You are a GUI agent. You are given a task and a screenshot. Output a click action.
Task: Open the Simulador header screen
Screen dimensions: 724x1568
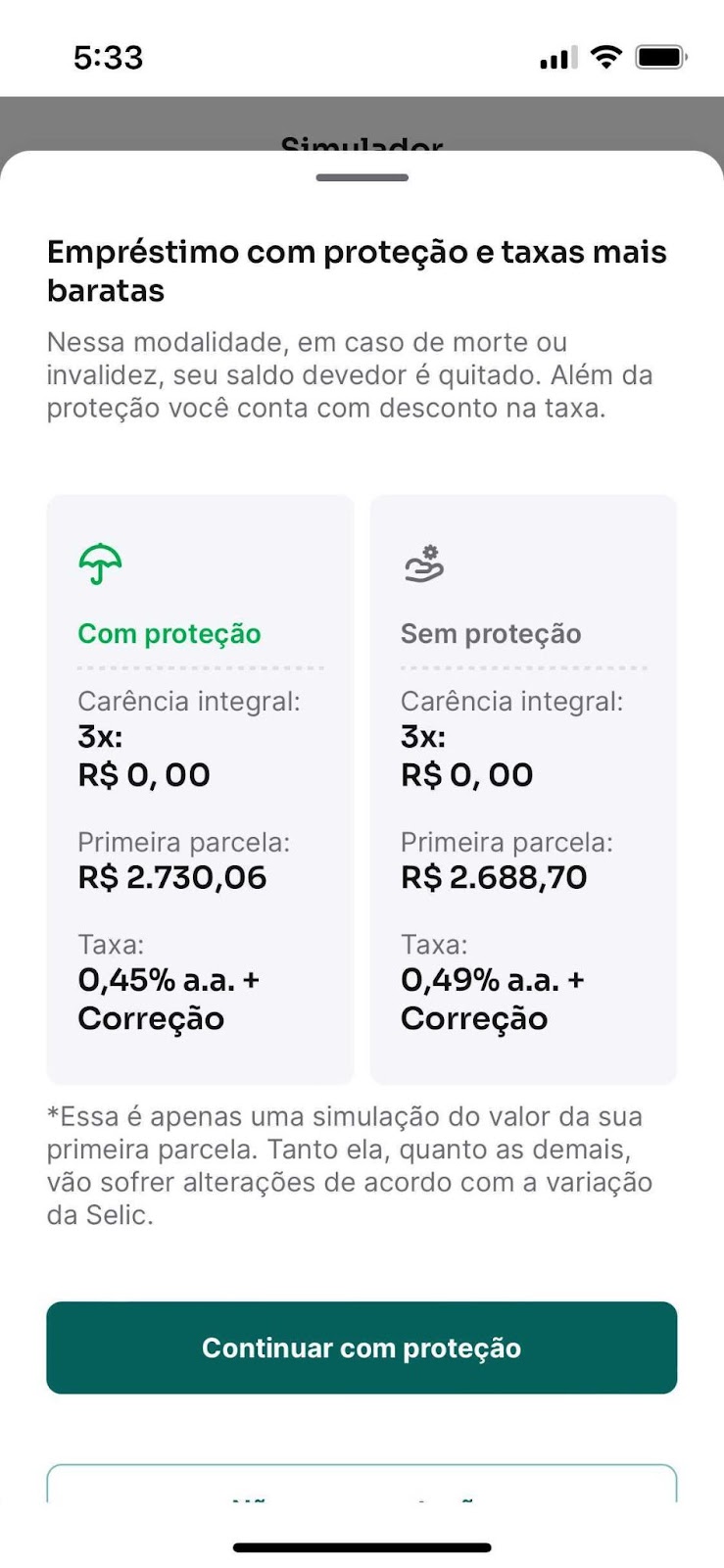click(x=362, y=145)
